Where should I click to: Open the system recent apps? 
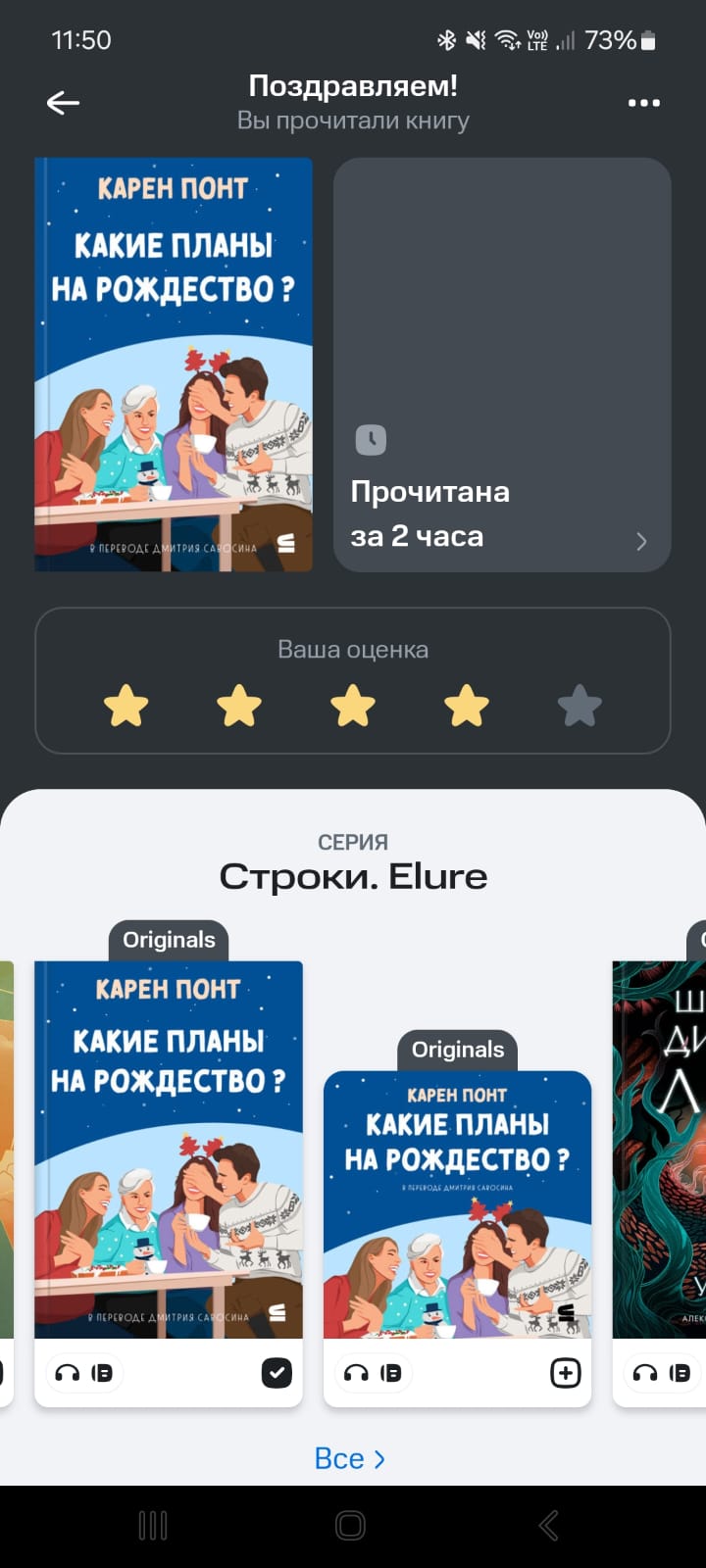153,1525
